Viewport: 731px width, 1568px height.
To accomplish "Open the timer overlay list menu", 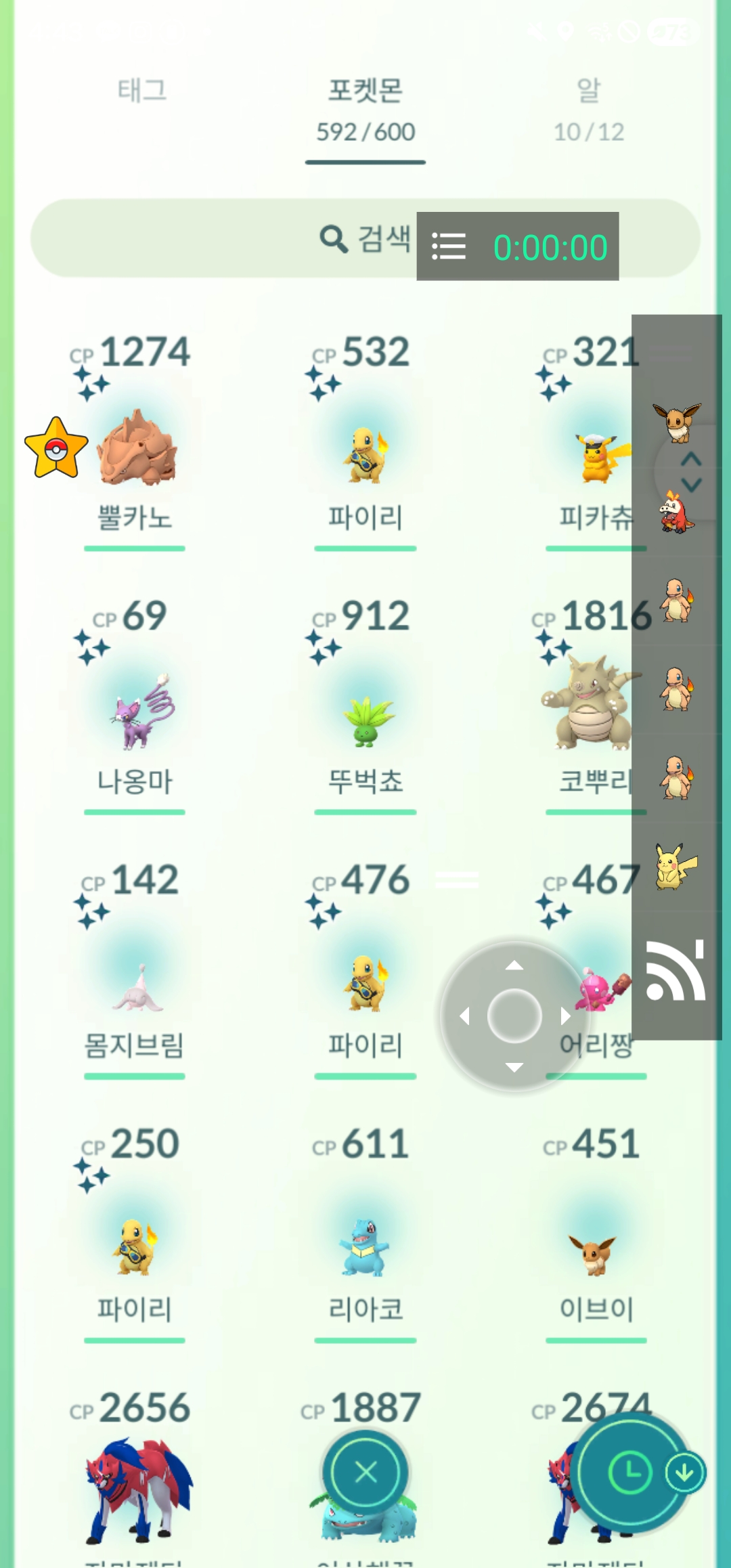I will point(449,246).
